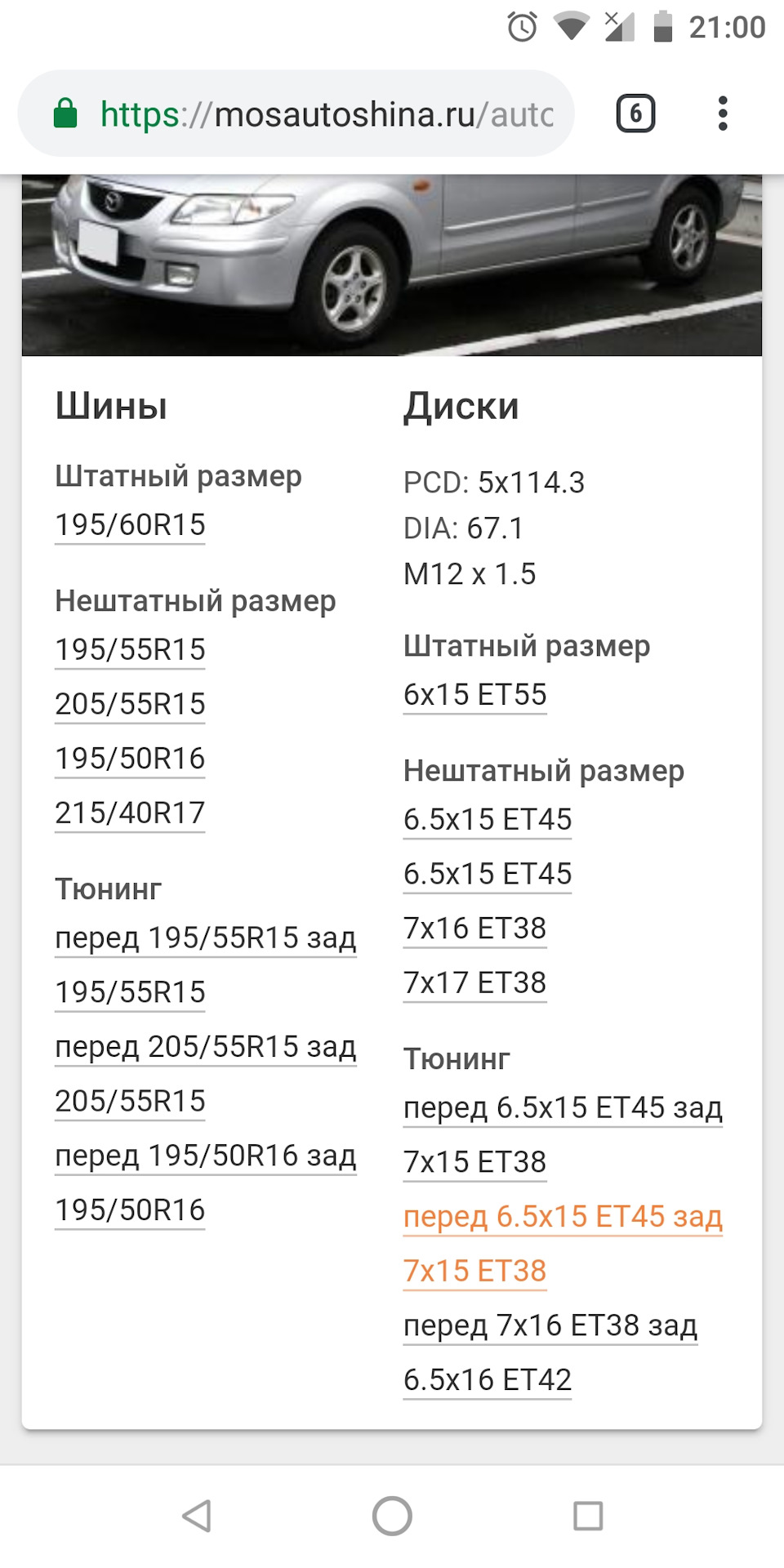
Task: Open the 7x16 ET38 non-standard wheel link
Action: pos(474,928)
